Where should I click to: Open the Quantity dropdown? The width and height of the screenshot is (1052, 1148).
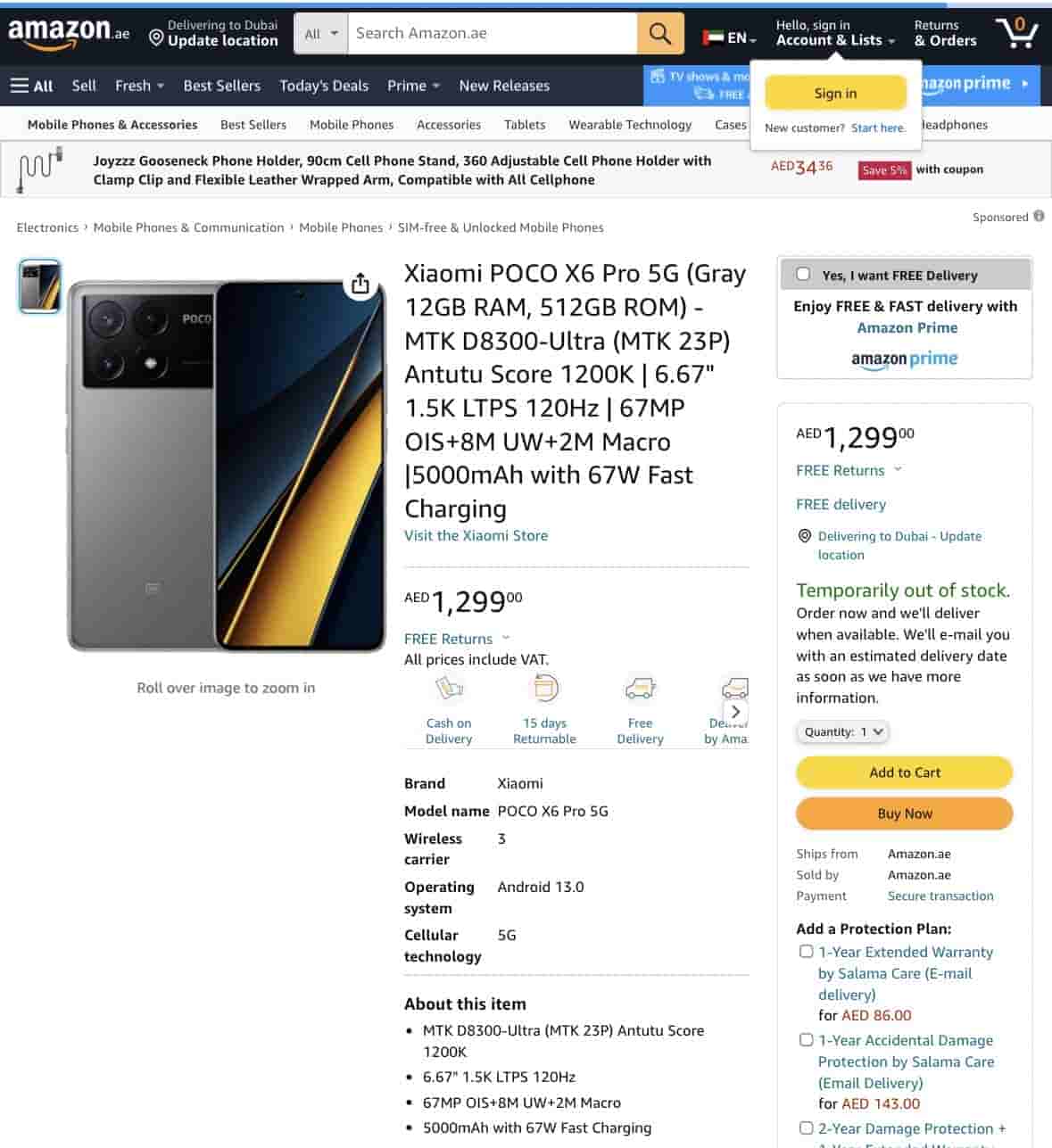842,731
